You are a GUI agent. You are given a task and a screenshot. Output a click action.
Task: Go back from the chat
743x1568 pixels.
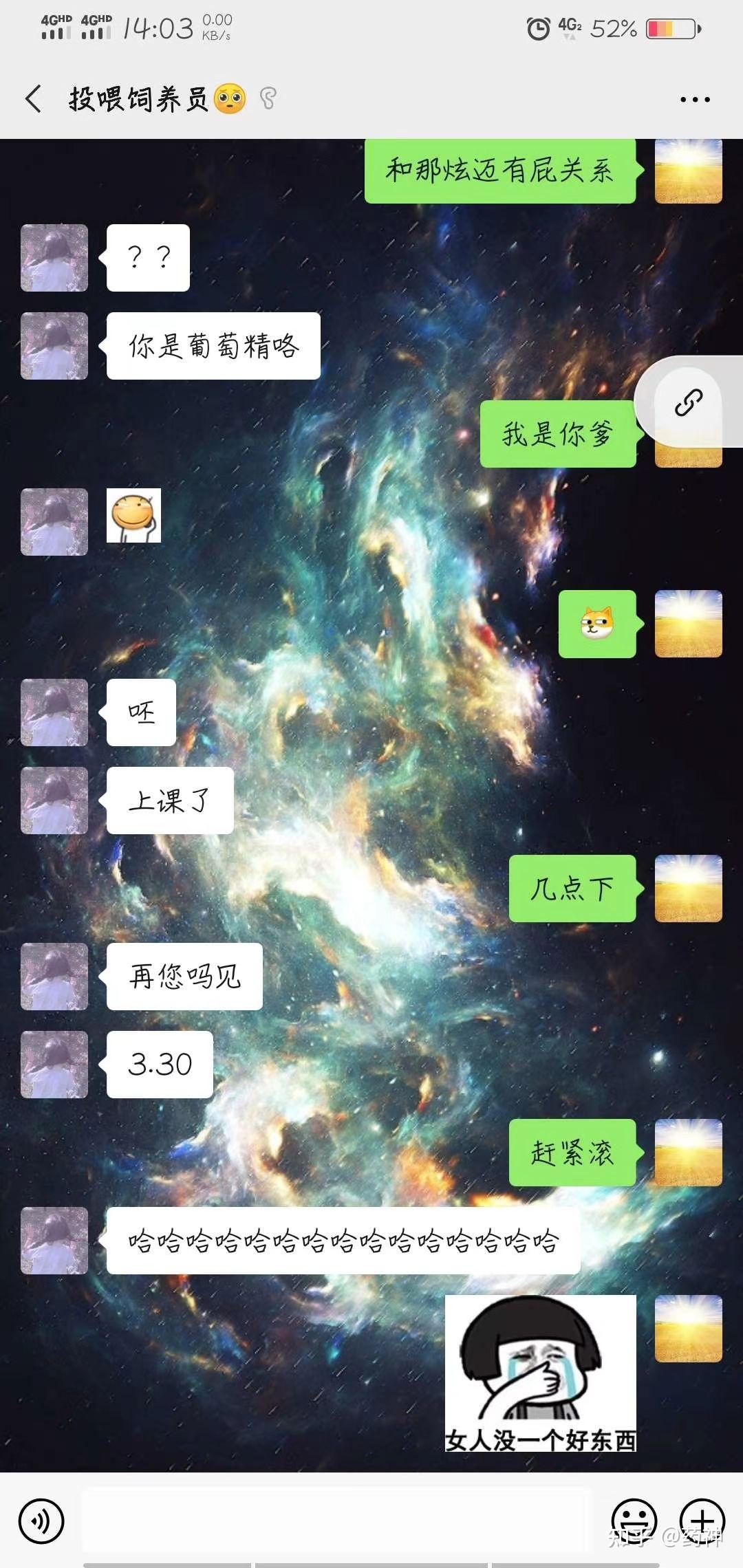tap(33, 99)
